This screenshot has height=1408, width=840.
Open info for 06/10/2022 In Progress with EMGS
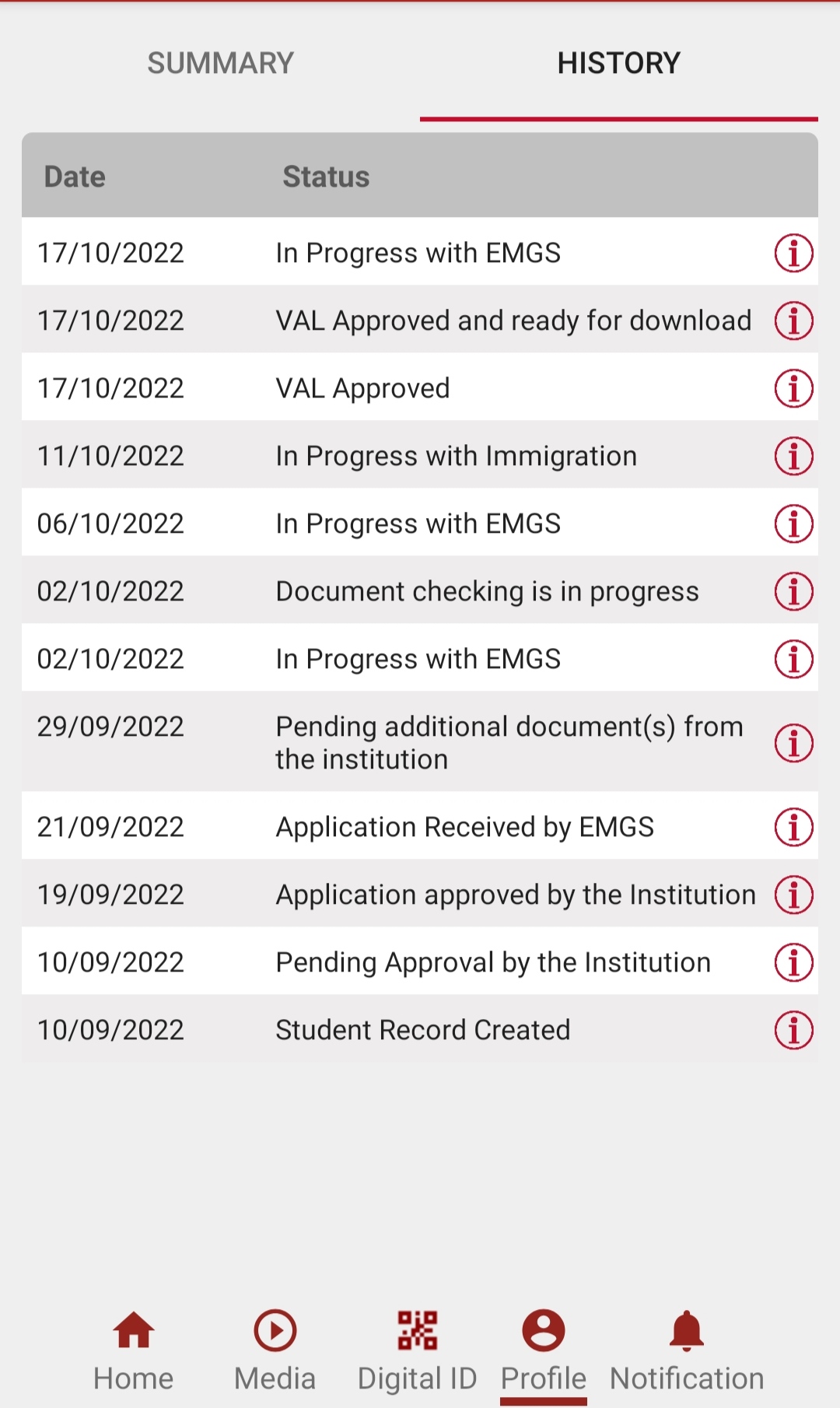pos(793,524)
